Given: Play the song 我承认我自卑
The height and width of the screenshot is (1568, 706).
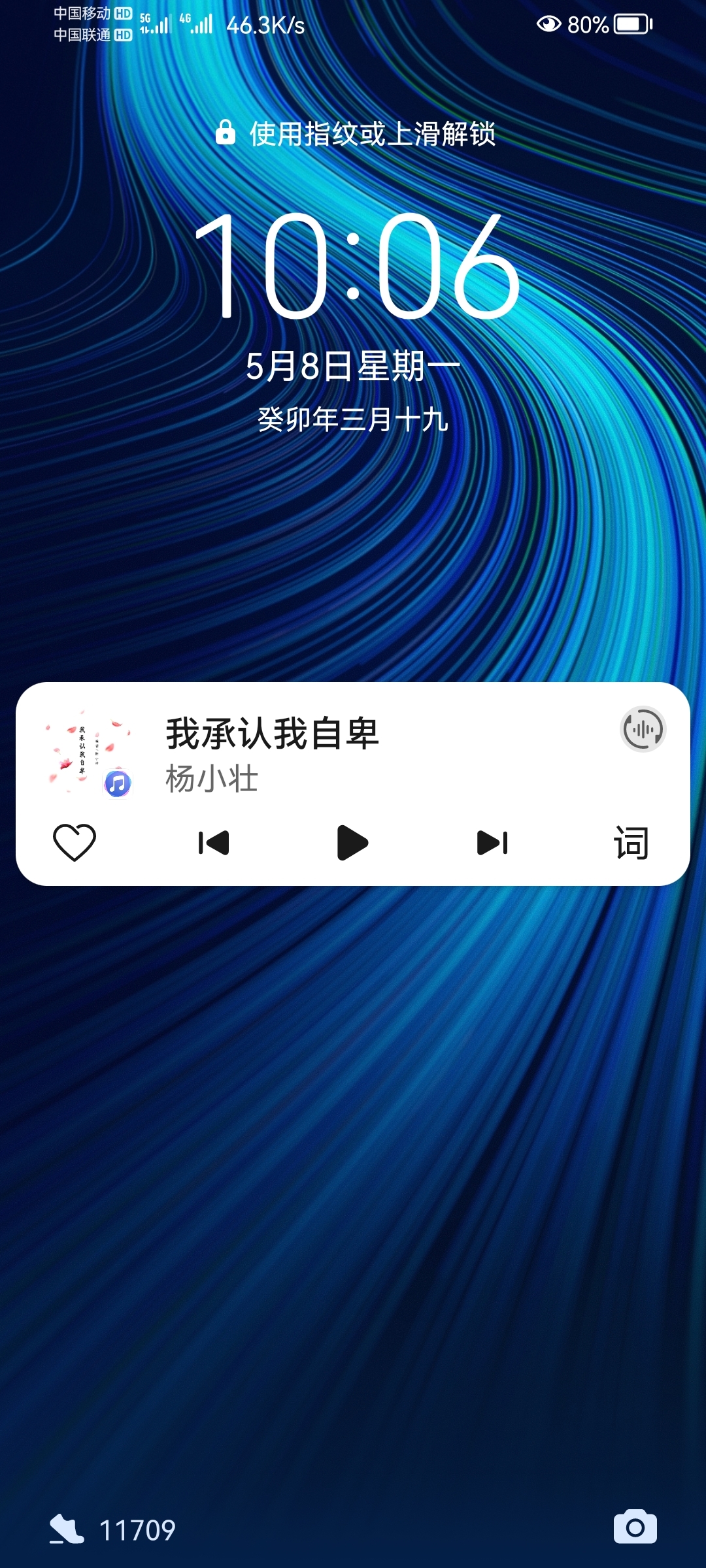Looking at the screenshot, I should coord(352,843).
